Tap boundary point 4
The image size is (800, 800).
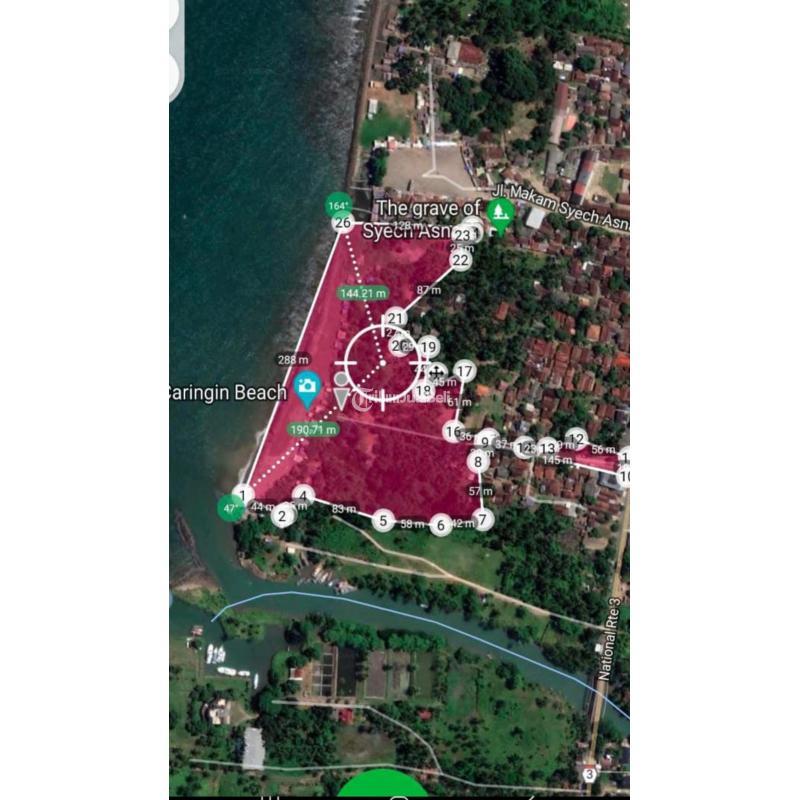pos(305,495)
